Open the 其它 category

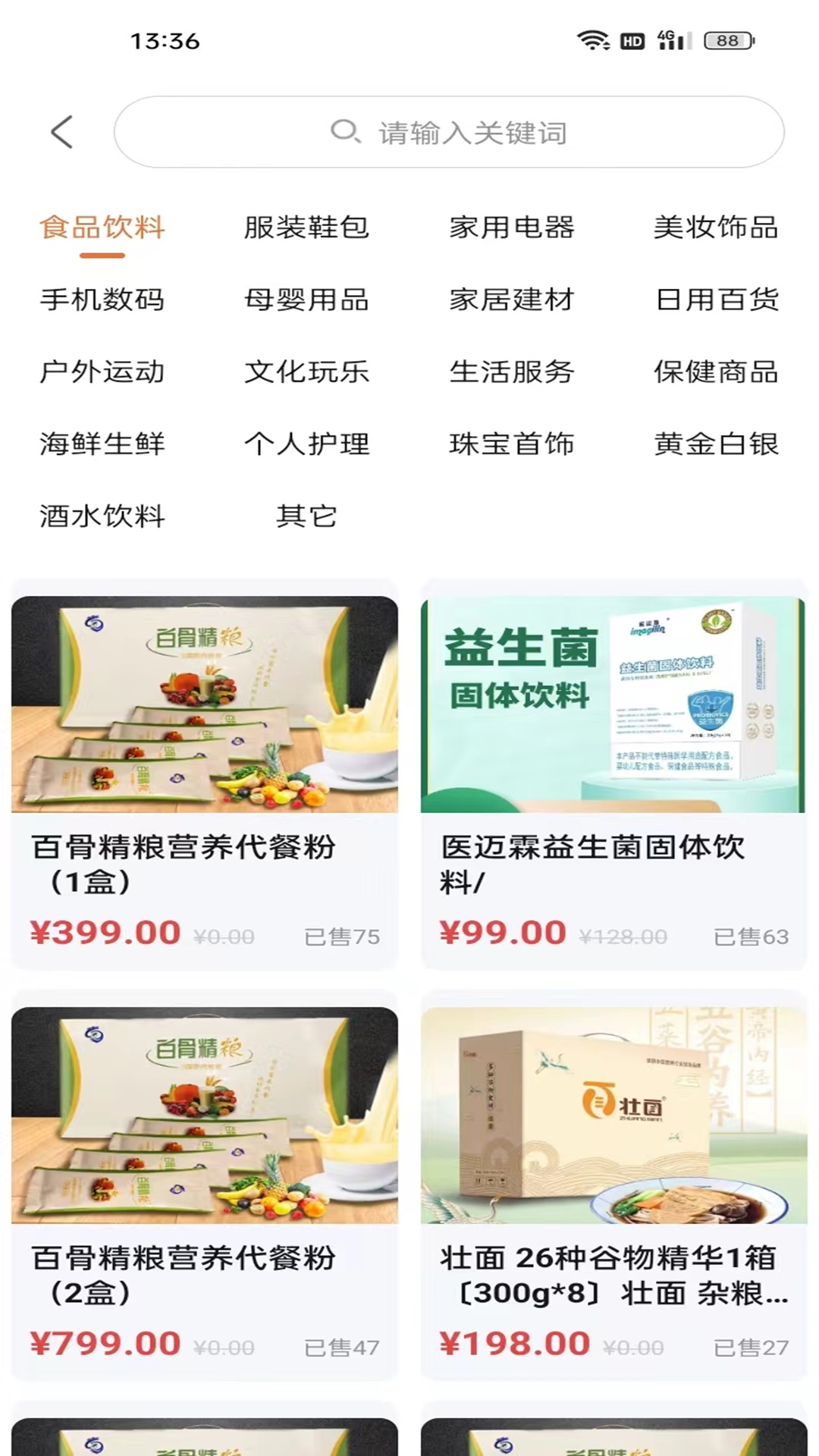click(307, 517)
